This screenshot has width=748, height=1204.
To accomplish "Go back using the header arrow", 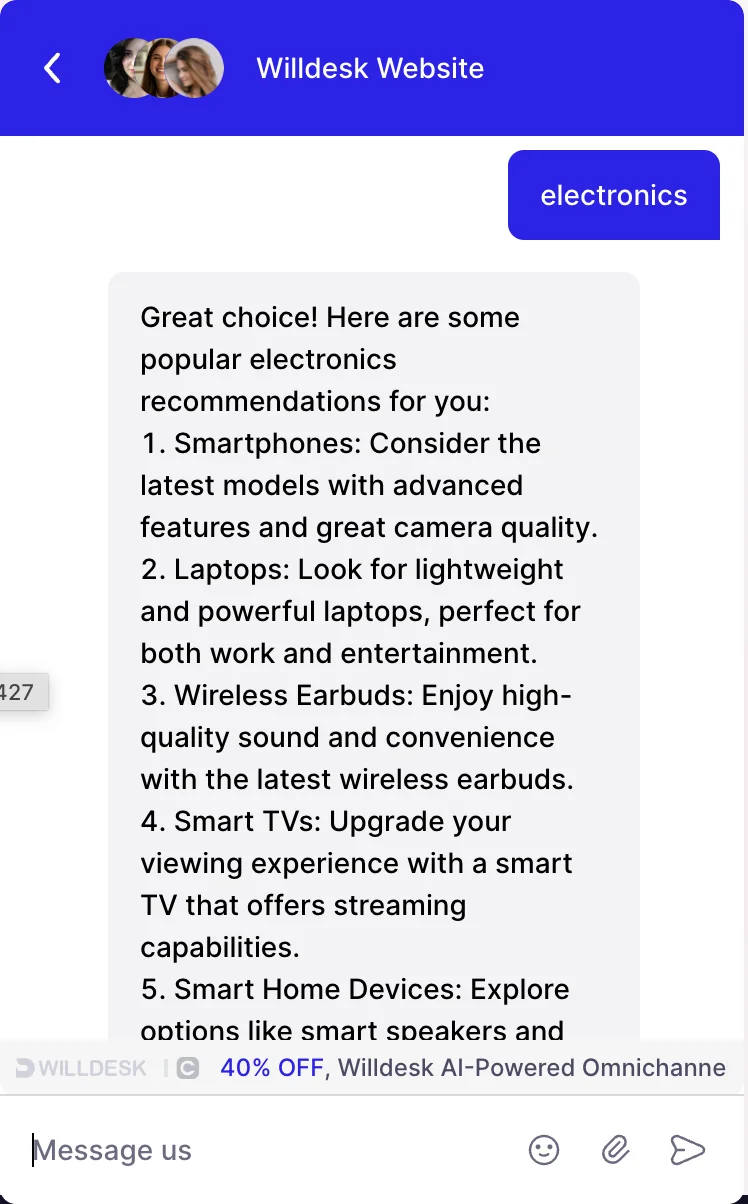I will (x=53, y=68).
